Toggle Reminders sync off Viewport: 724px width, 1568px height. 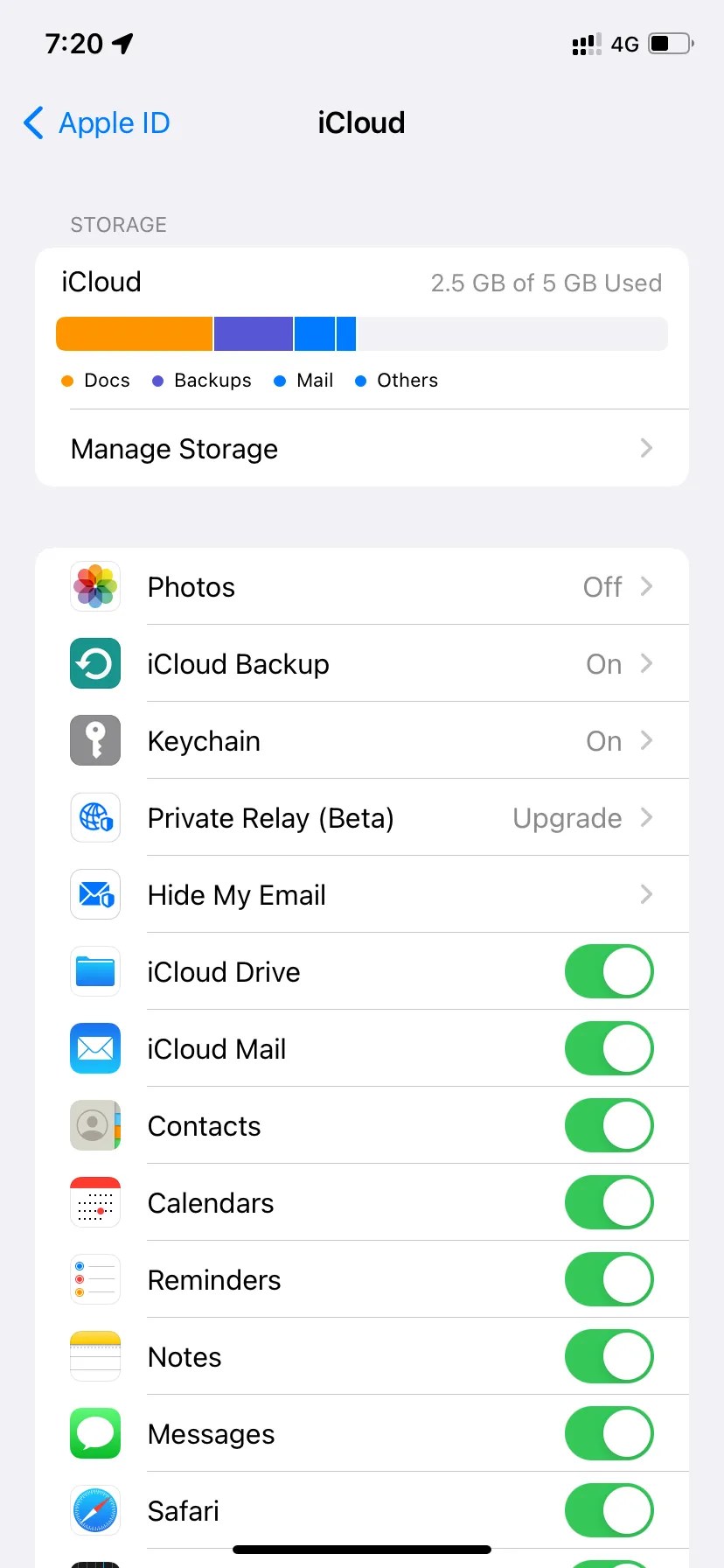609,1279
